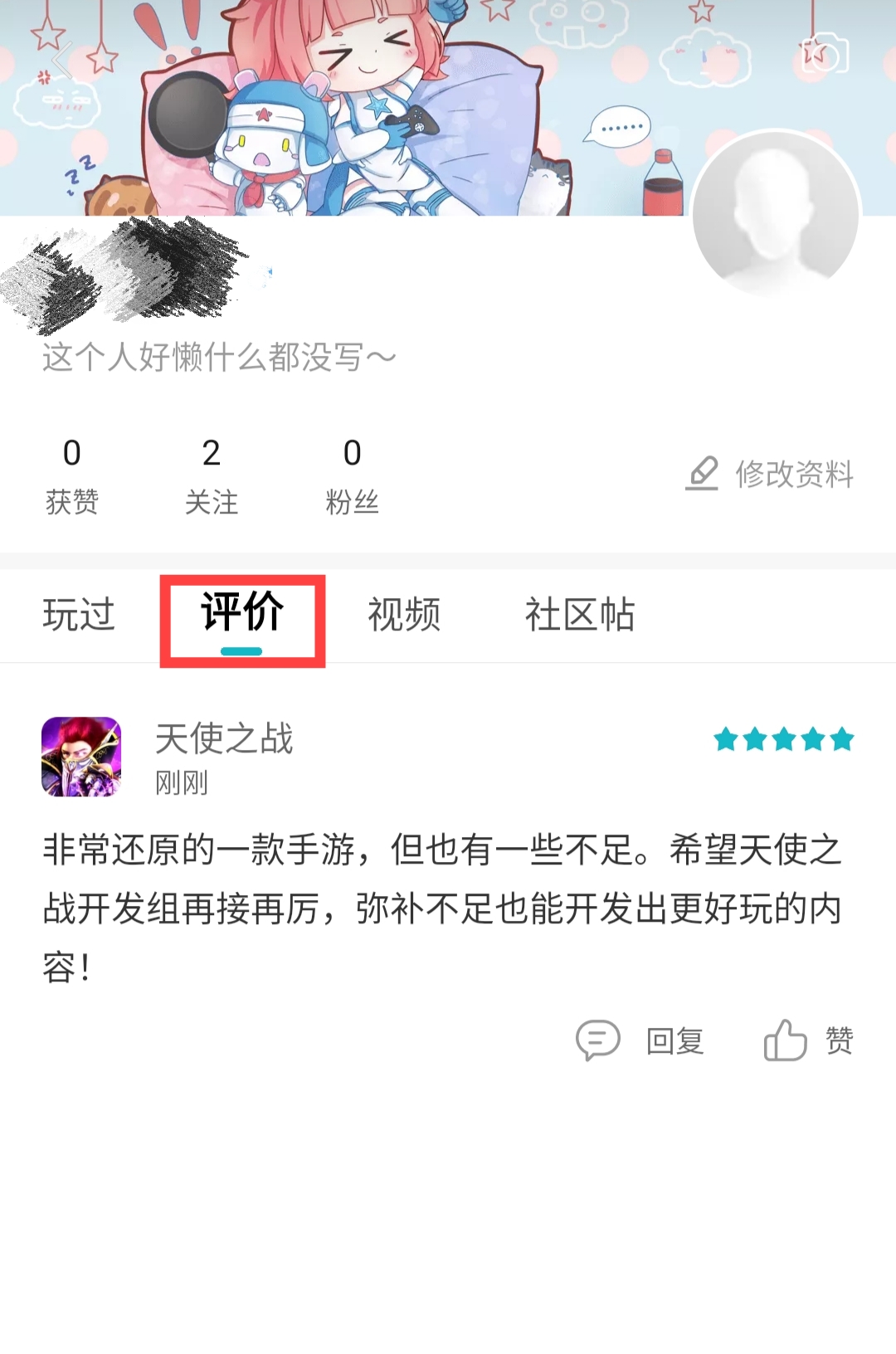
Task: Open the 社区帖 tab
Action: [580, 615]
